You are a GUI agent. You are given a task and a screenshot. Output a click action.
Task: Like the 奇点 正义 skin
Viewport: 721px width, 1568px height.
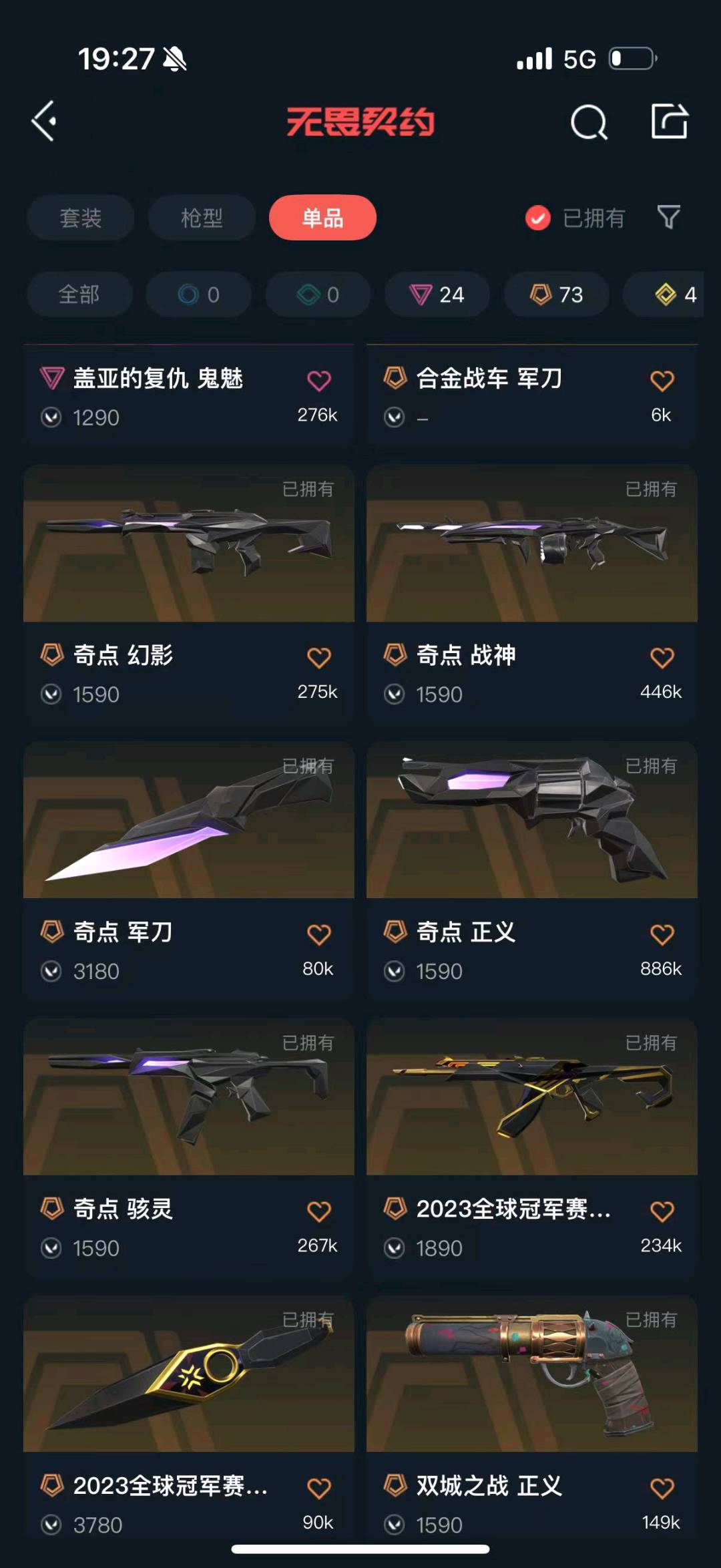tap(662, 934)
